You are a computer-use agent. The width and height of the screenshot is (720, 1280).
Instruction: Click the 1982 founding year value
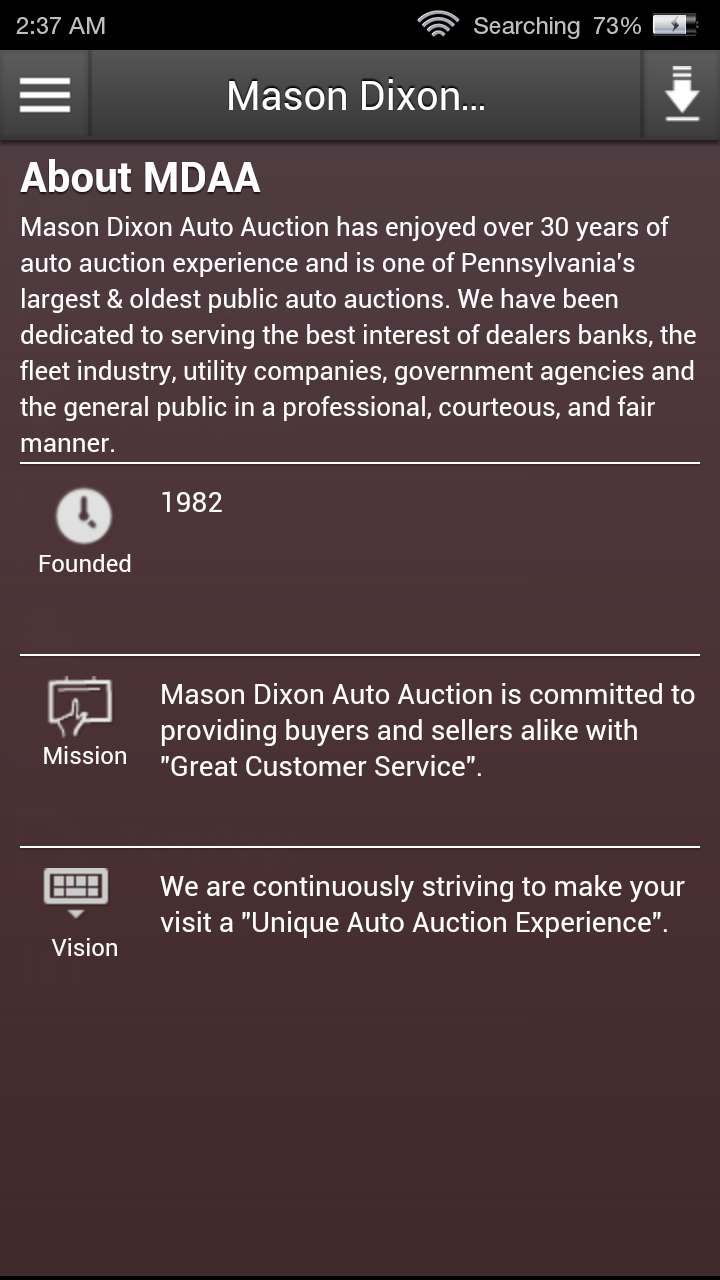(191, 502)
